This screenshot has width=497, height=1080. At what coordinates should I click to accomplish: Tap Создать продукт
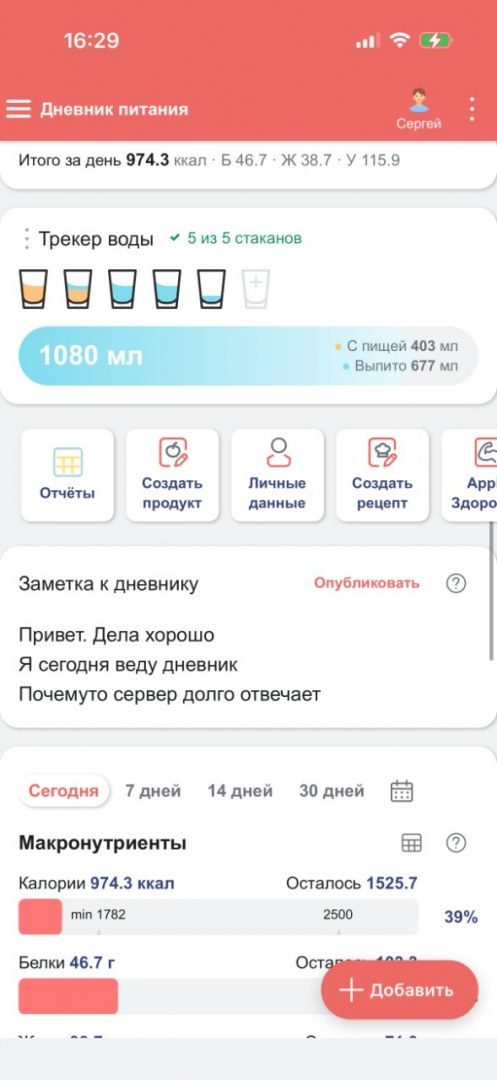point(172,475)
